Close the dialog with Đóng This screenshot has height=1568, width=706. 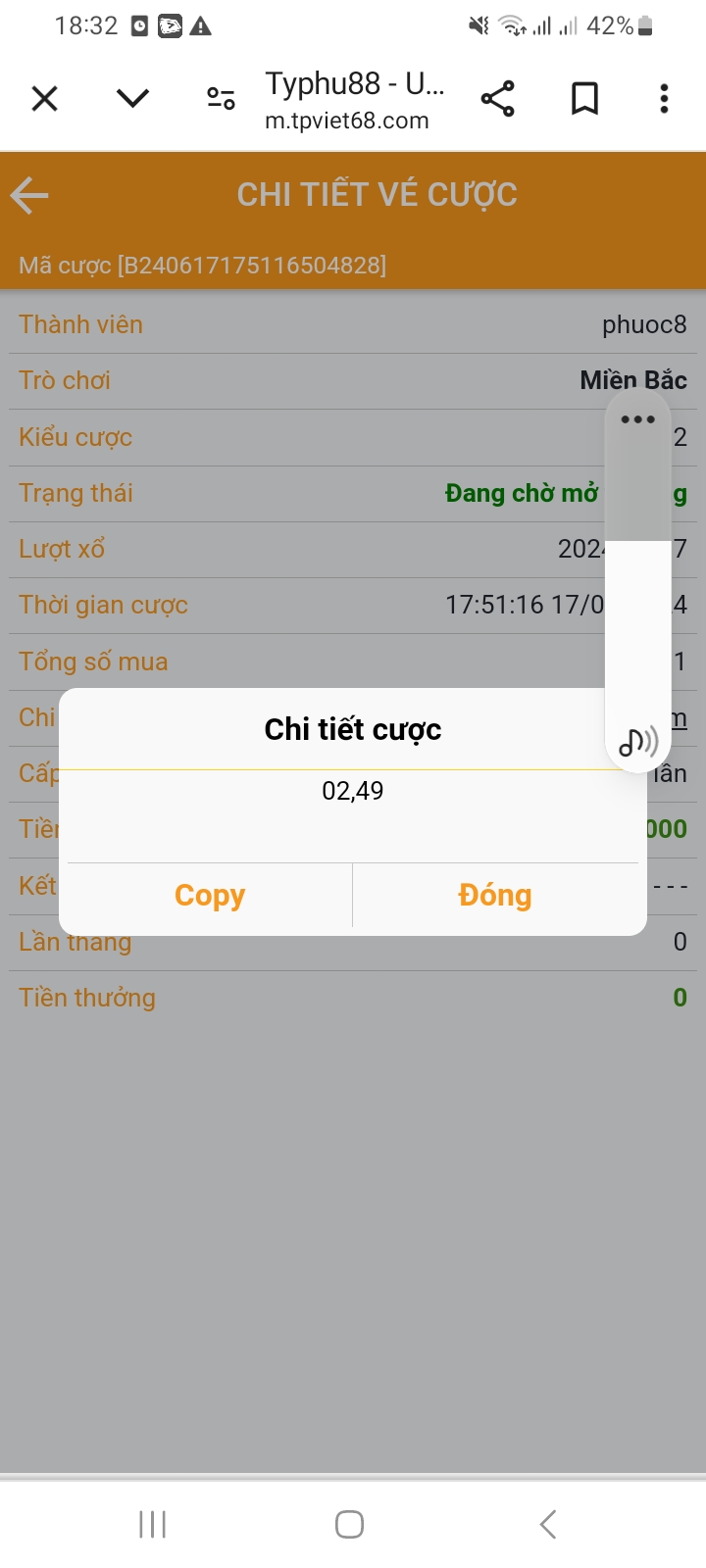[x=495, y=895]
